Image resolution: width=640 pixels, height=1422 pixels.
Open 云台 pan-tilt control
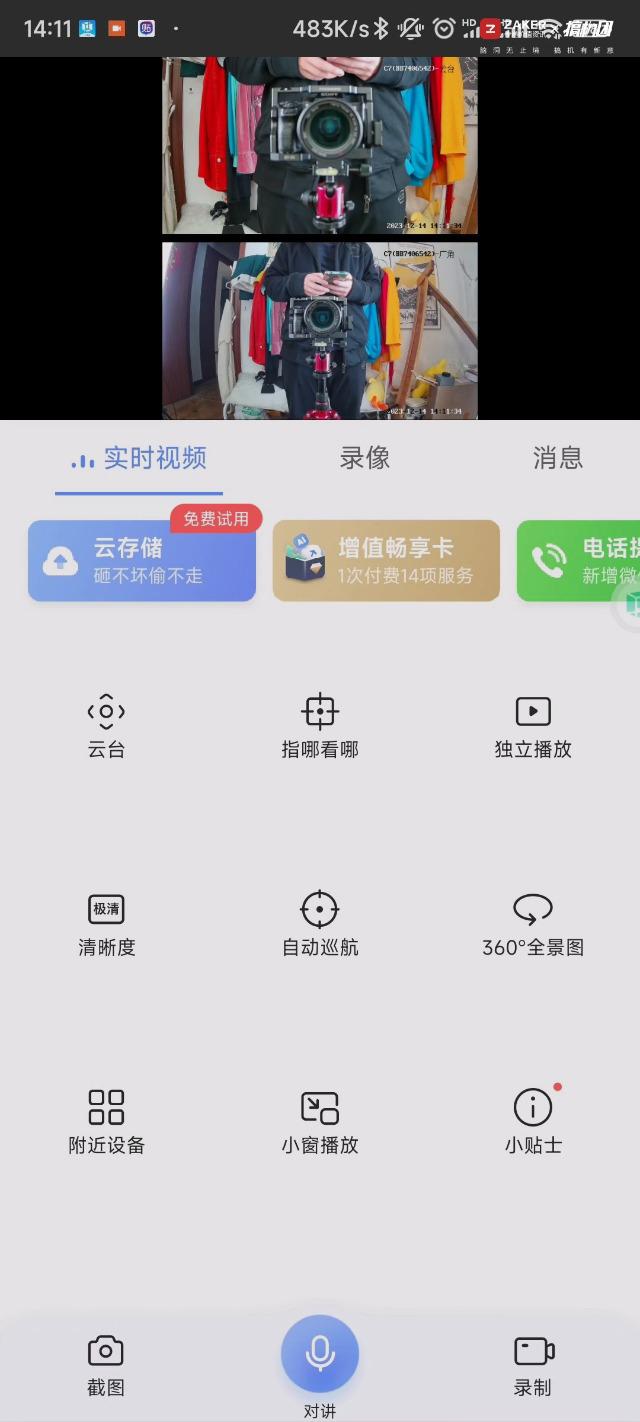(106, 726)
